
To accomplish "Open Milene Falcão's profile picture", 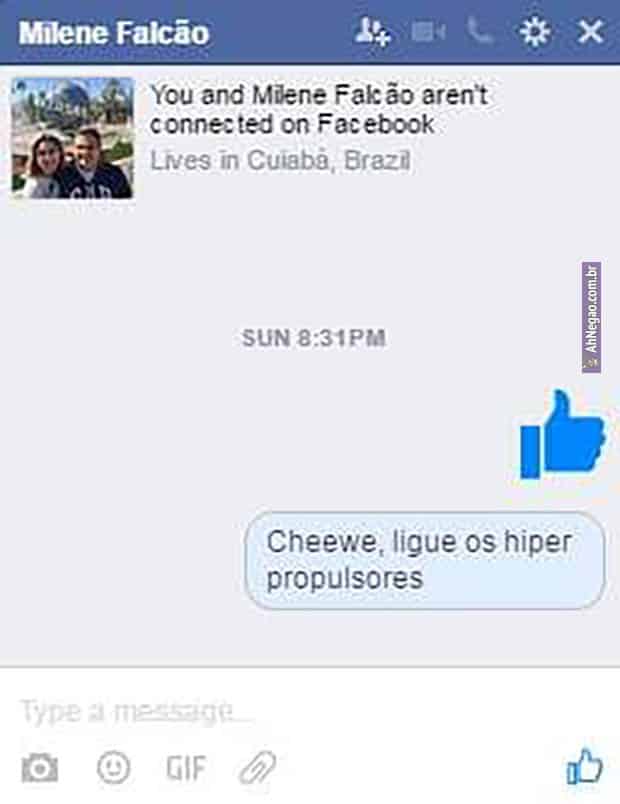I will (x=73, y=138).
